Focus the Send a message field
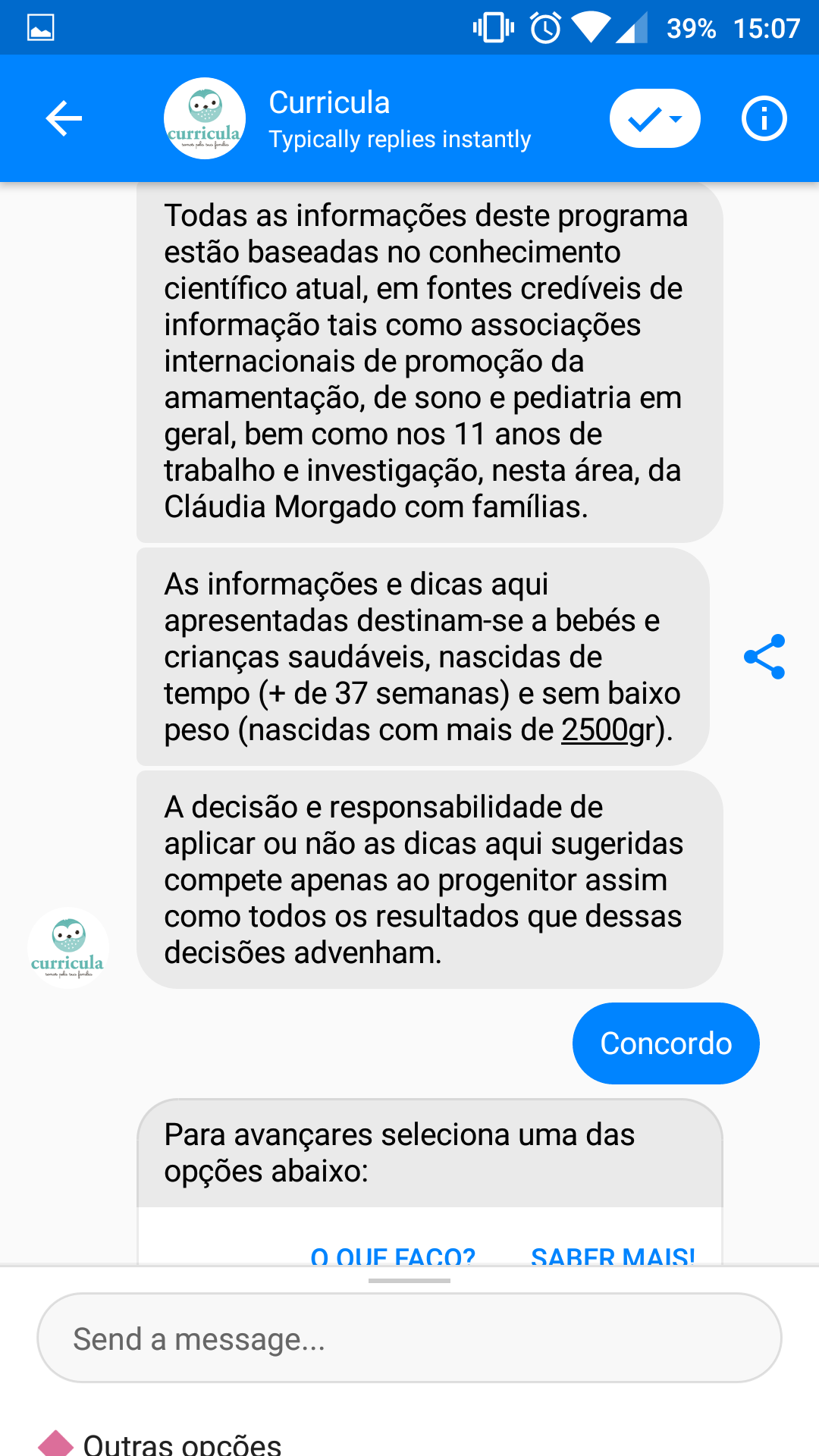Image resolution: width=819 pixels, height=1456 pixels. tap(409, 1338)
